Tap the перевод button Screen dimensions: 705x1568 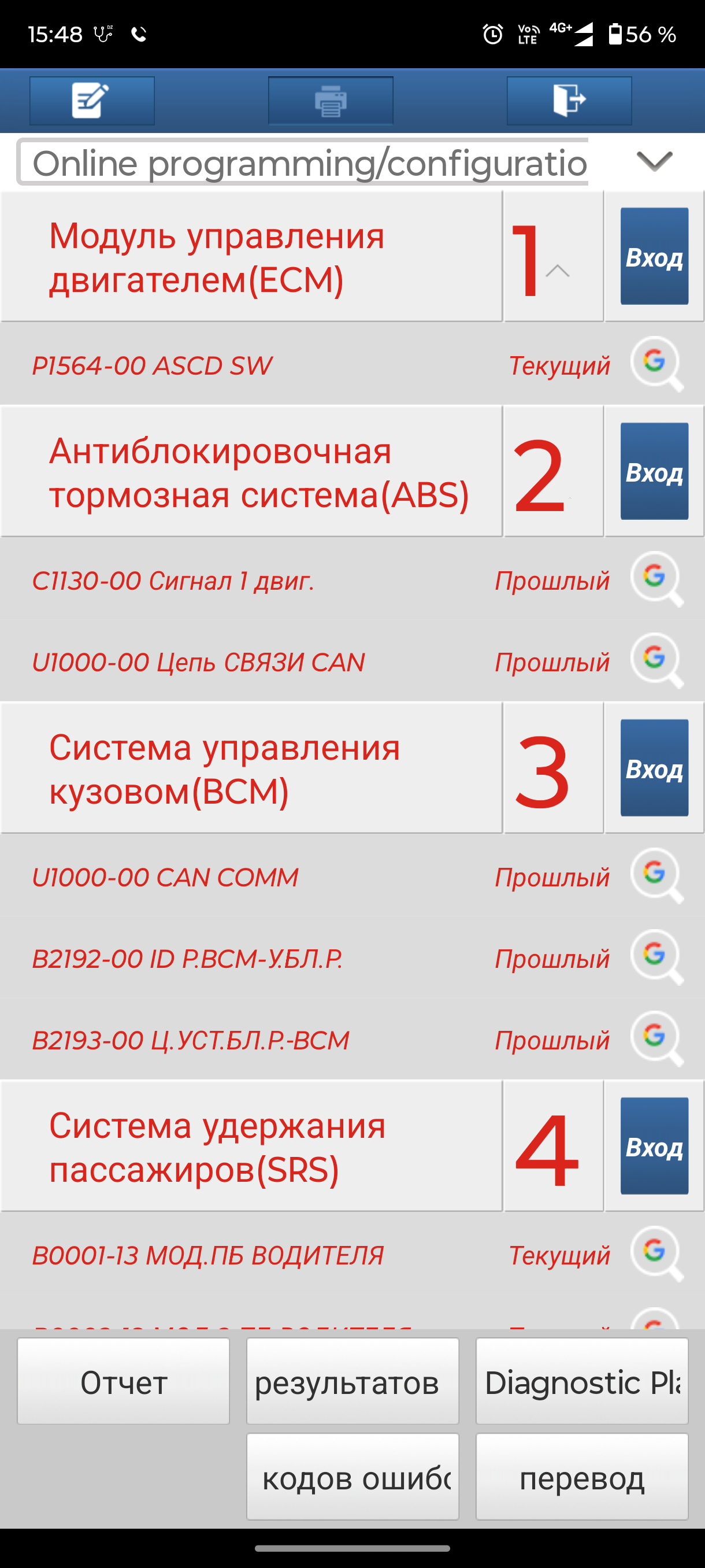click(582, 1477)
